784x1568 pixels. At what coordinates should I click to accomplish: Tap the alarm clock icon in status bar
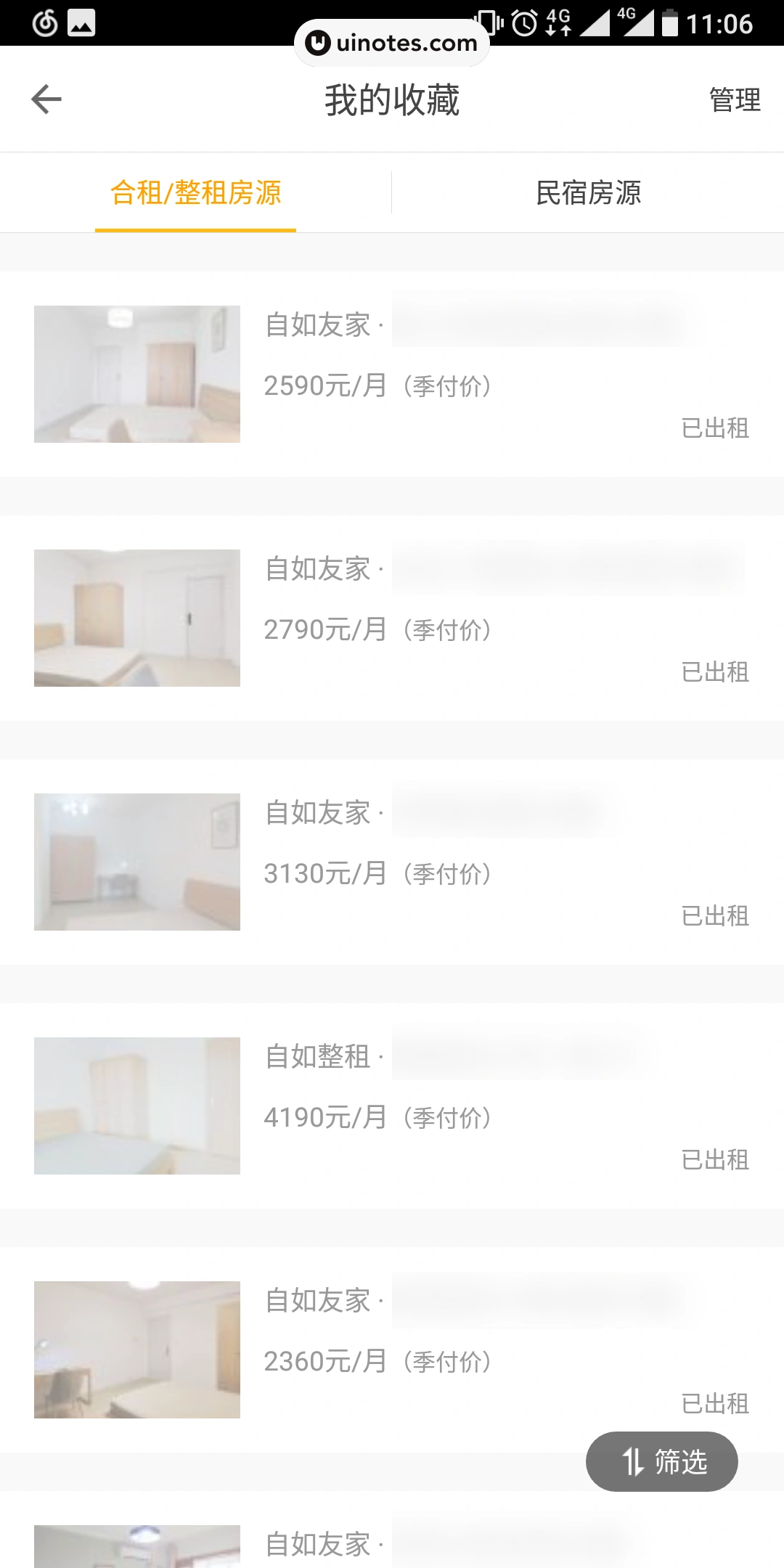click(x=525, y=24)
